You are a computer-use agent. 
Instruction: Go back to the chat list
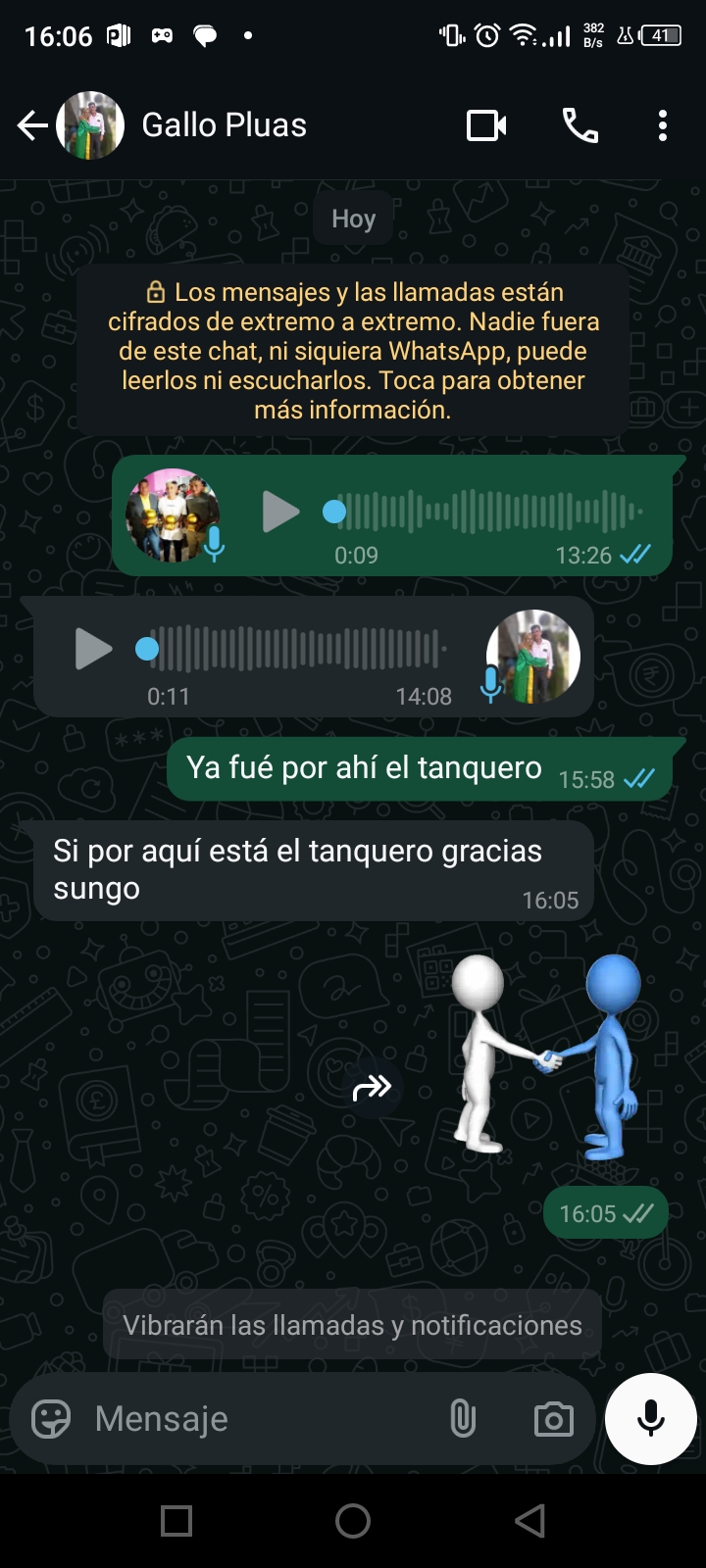[x=31, y=125]
